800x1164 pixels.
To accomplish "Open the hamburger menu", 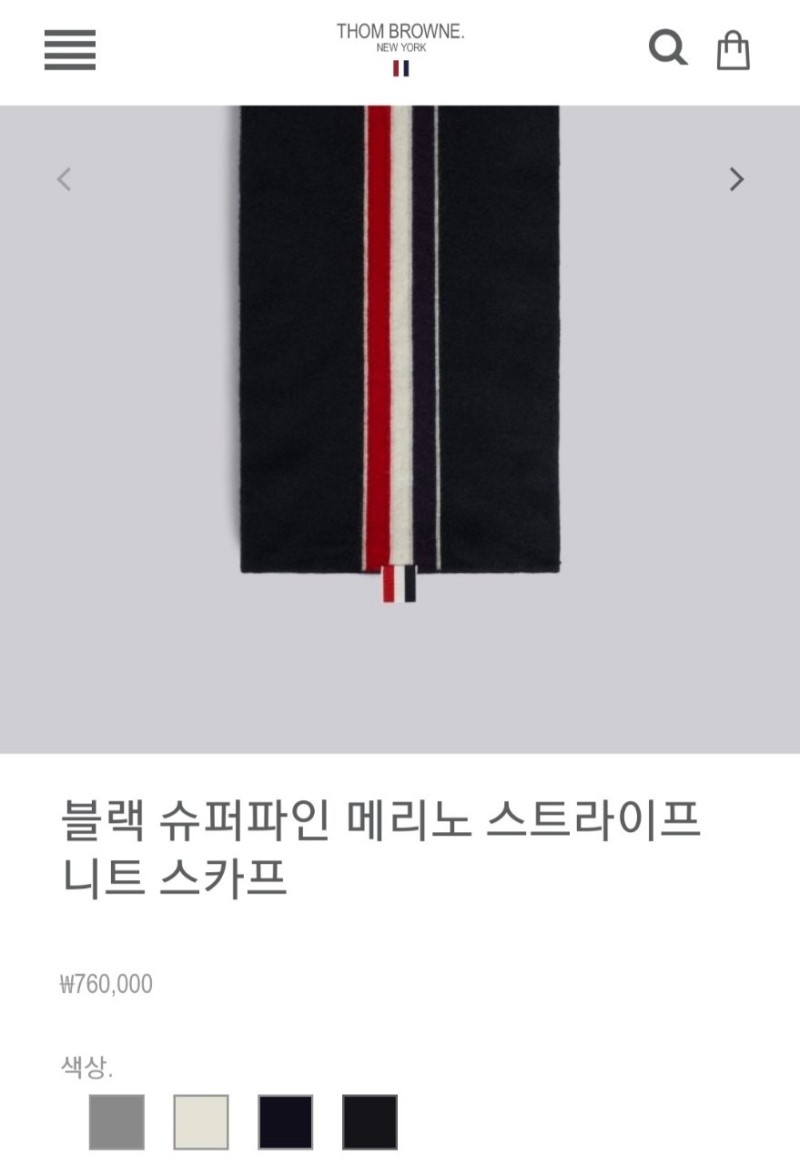I will [70, 49].
